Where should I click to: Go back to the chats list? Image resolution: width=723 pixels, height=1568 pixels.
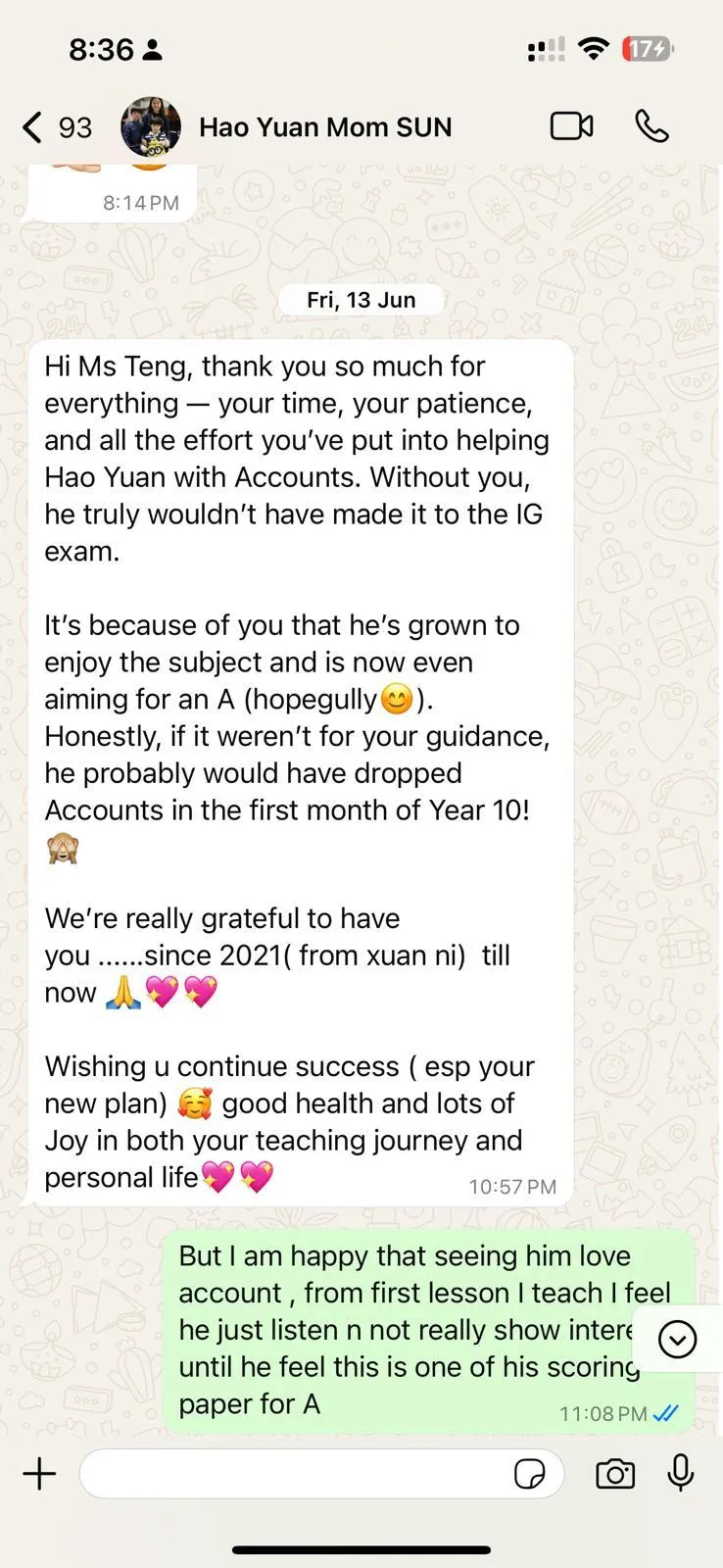[x=34, y=127]
